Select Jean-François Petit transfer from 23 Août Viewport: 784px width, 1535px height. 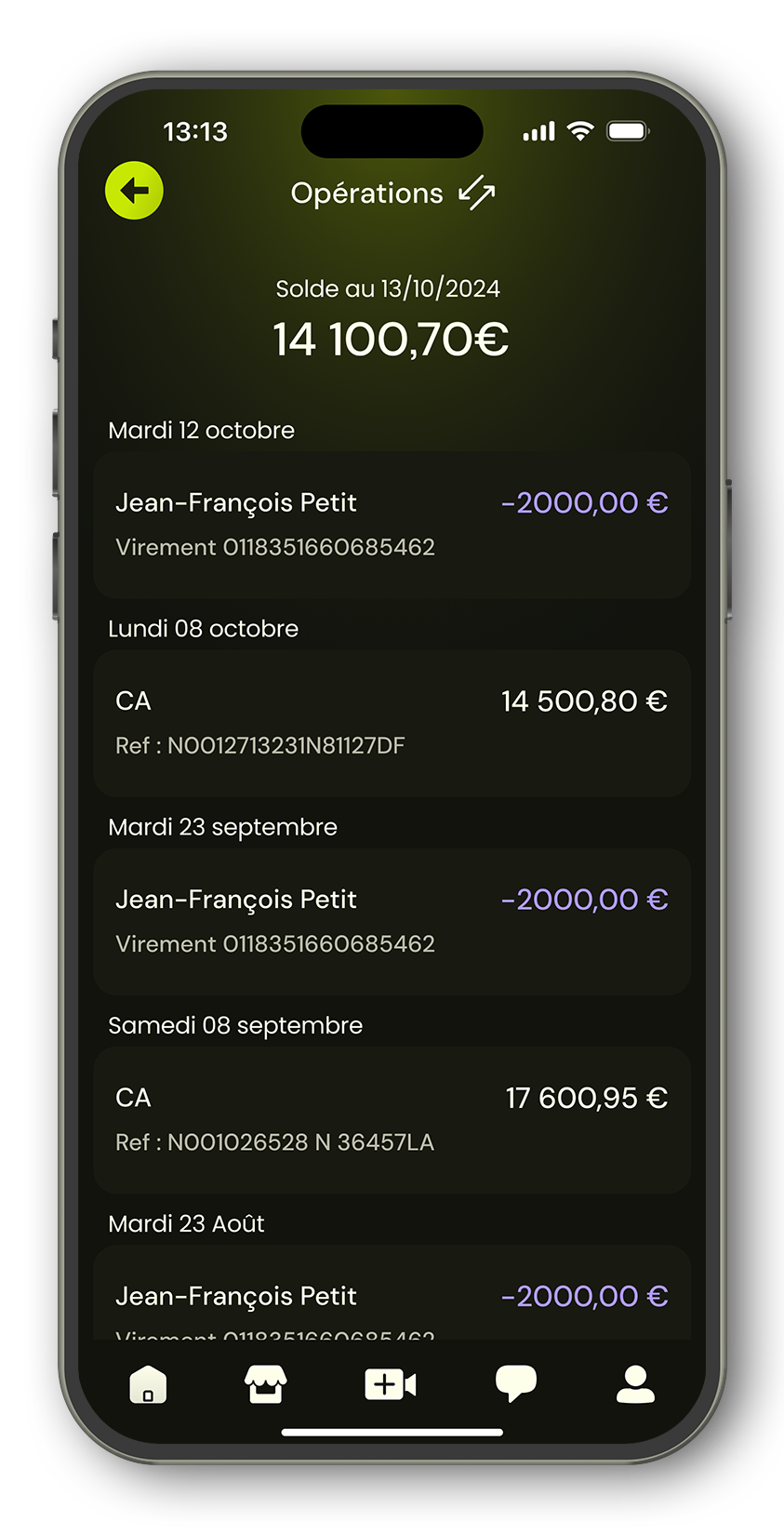[392, 1293]
